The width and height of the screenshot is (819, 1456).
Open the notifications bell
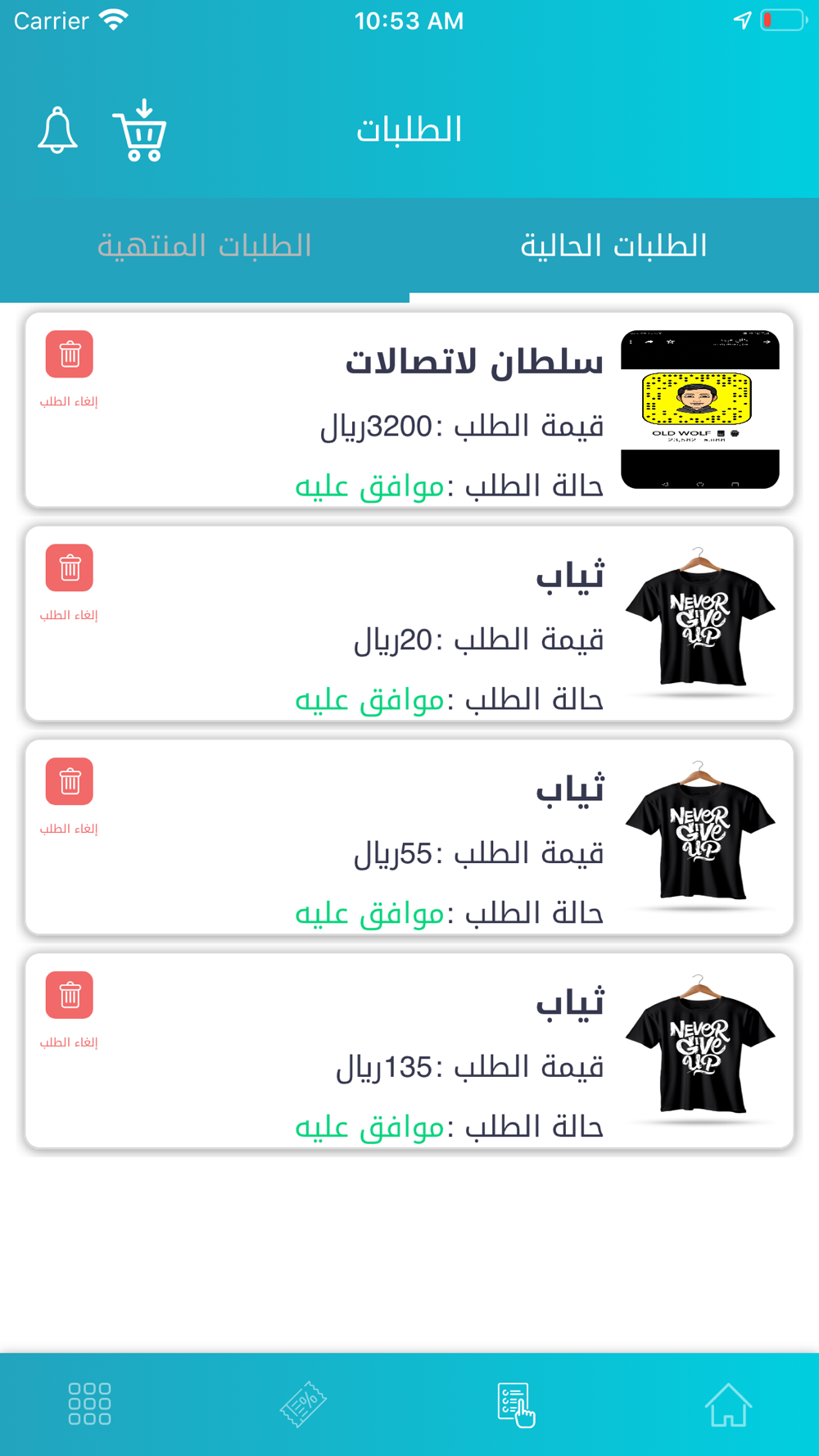pyautogui.click(x=58, y=130)
